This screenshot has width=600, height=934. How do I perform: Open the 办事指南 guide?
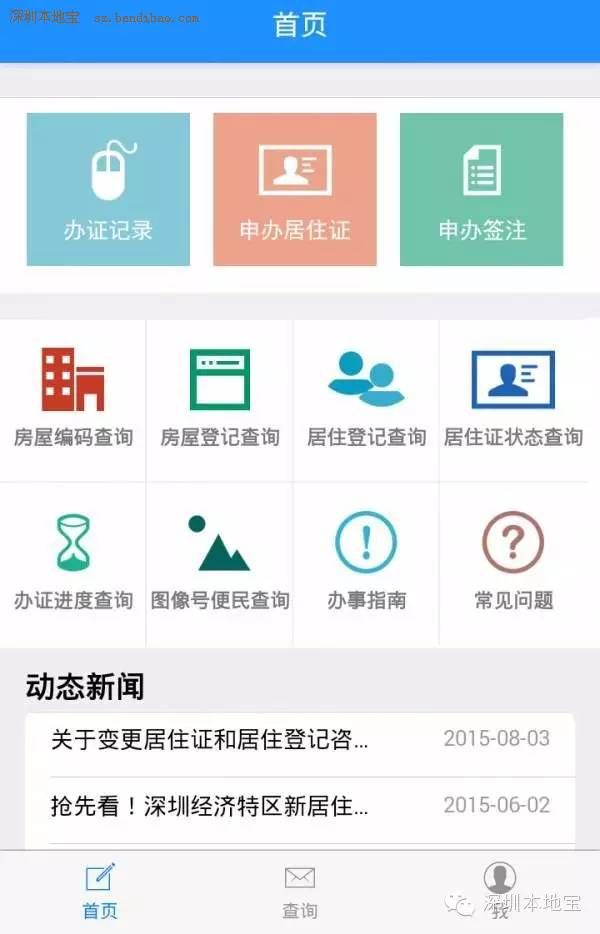tap(366, 563)
